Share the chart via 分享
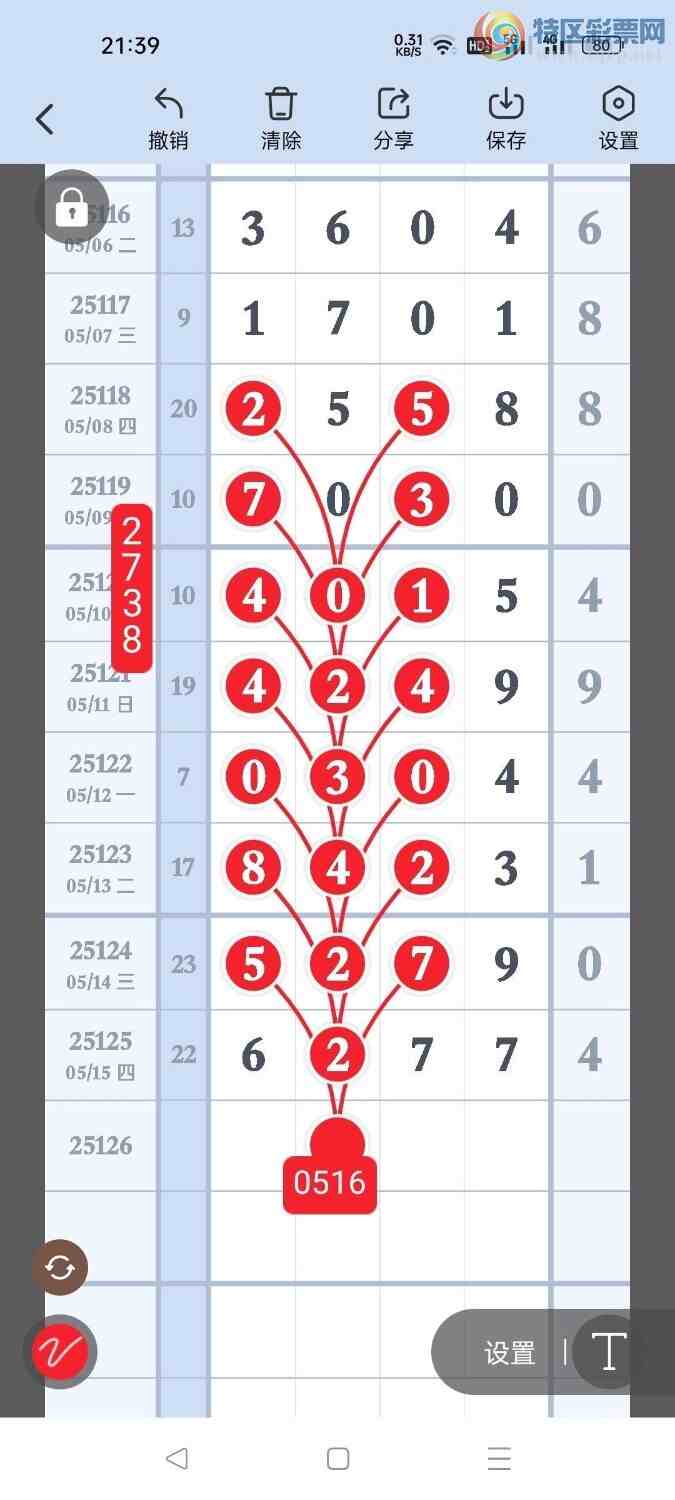This screenshot has width=675, height=1500. (393, 118)
